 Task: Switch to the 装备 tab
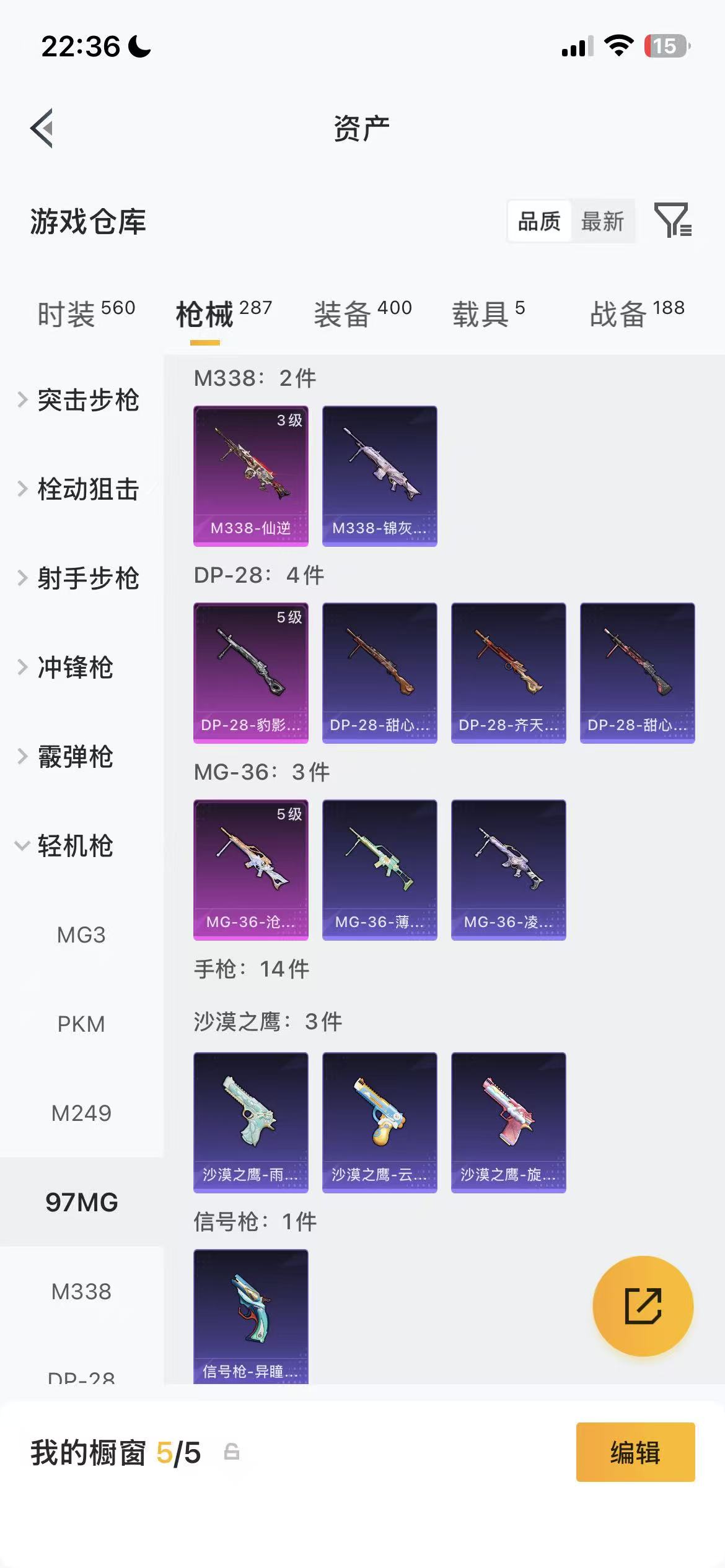pos(362,313)
